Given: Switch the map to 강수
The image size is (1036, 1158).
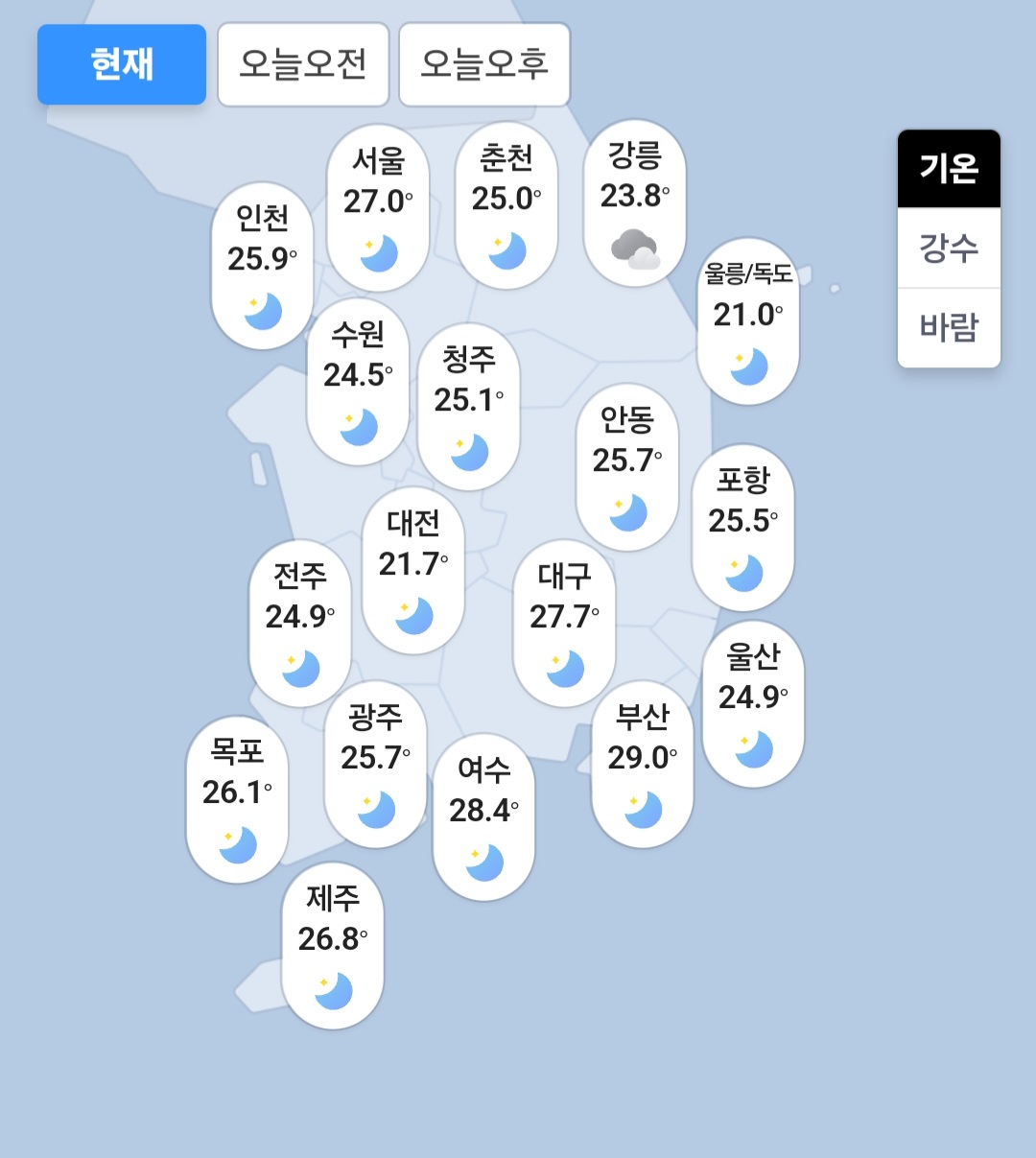Looking at the screenshot, I should (x=949, y=248).
